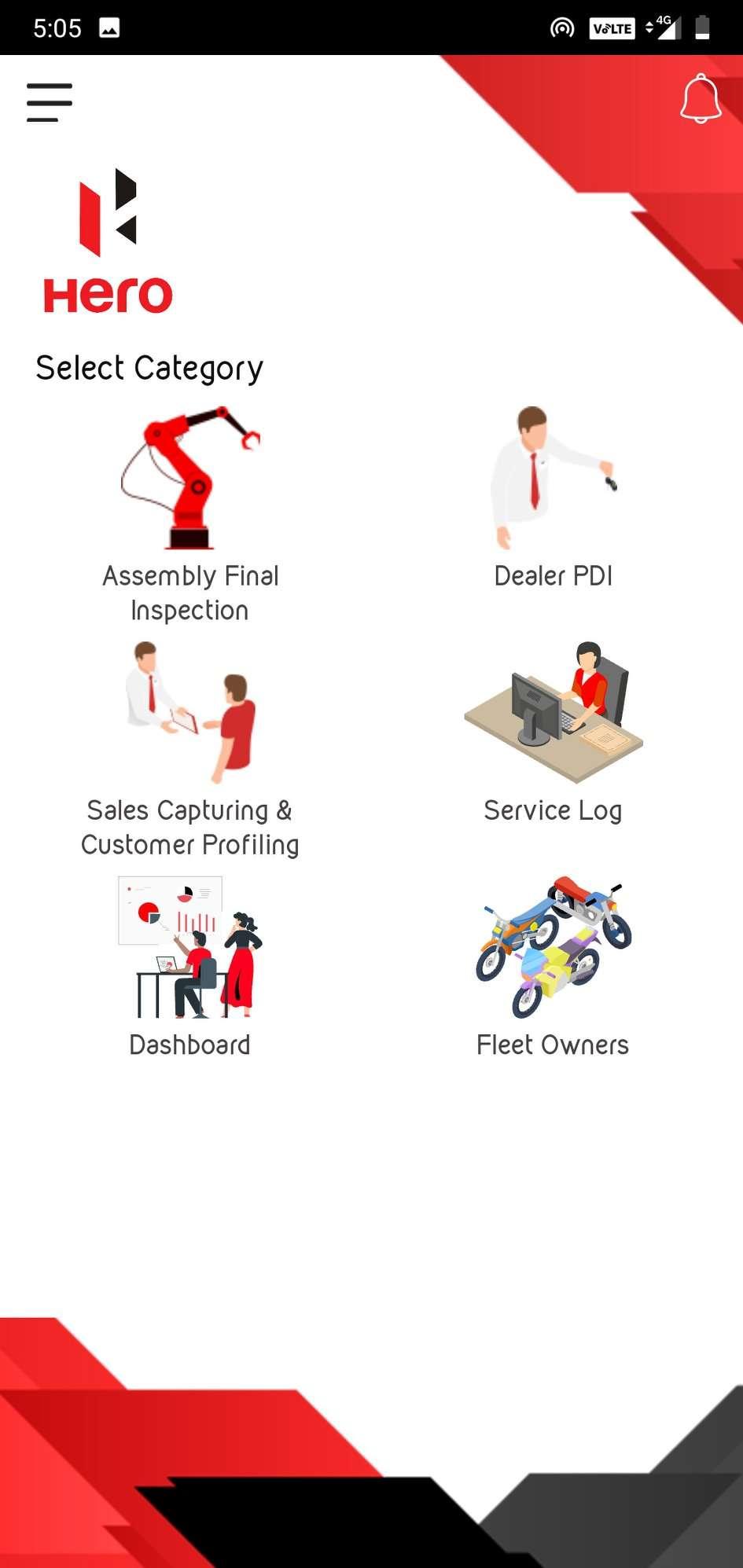Choose Sales Capturing & Customer Profiling
This screenshot has width=743, height=1568.
(x=190, y=749)
